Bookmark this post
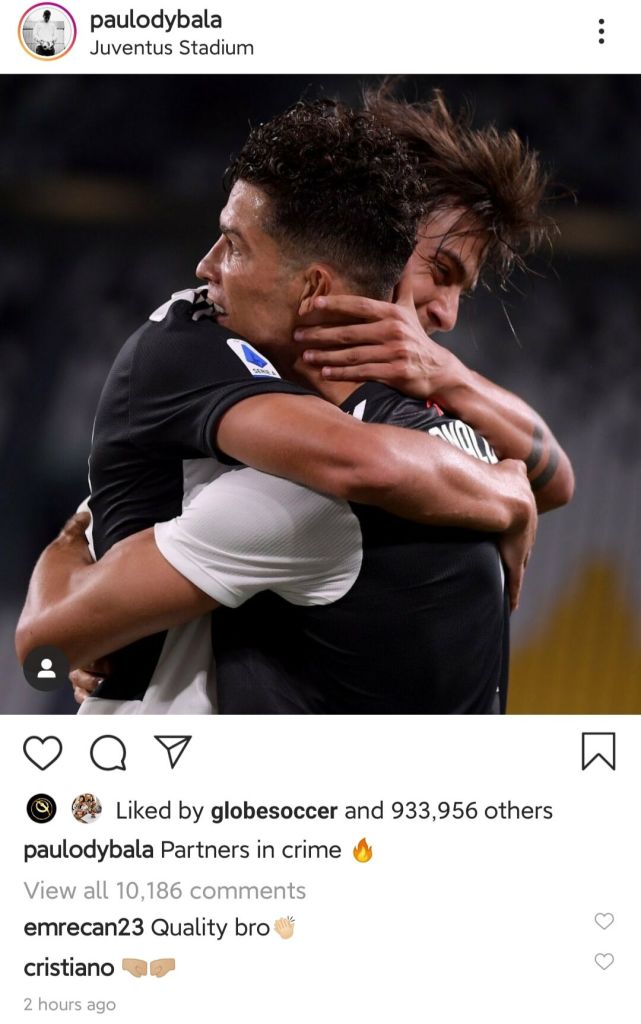This screenshot has height=1024, width=641. [x=598, y=752]
